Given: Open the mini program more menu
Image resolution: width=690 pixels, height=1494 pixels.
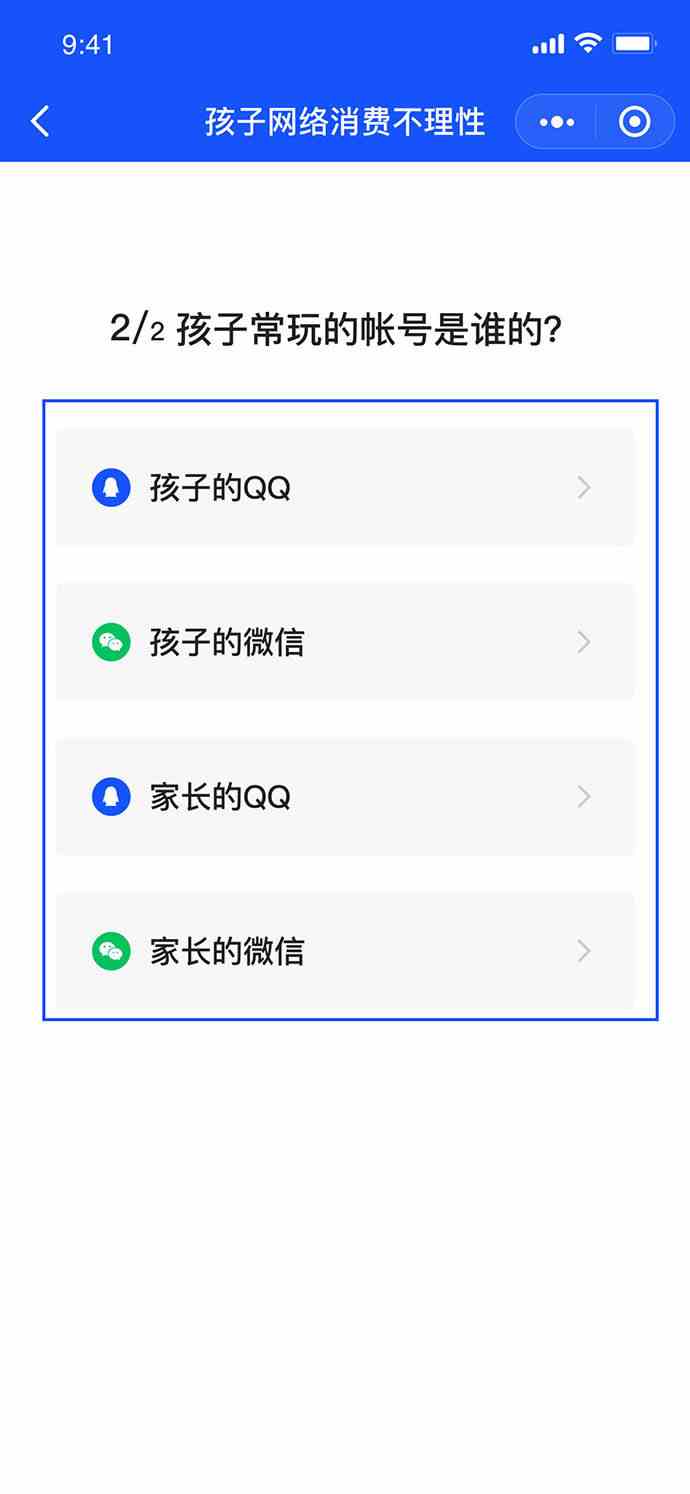Looking at the screenshot, I should (556, 122).
